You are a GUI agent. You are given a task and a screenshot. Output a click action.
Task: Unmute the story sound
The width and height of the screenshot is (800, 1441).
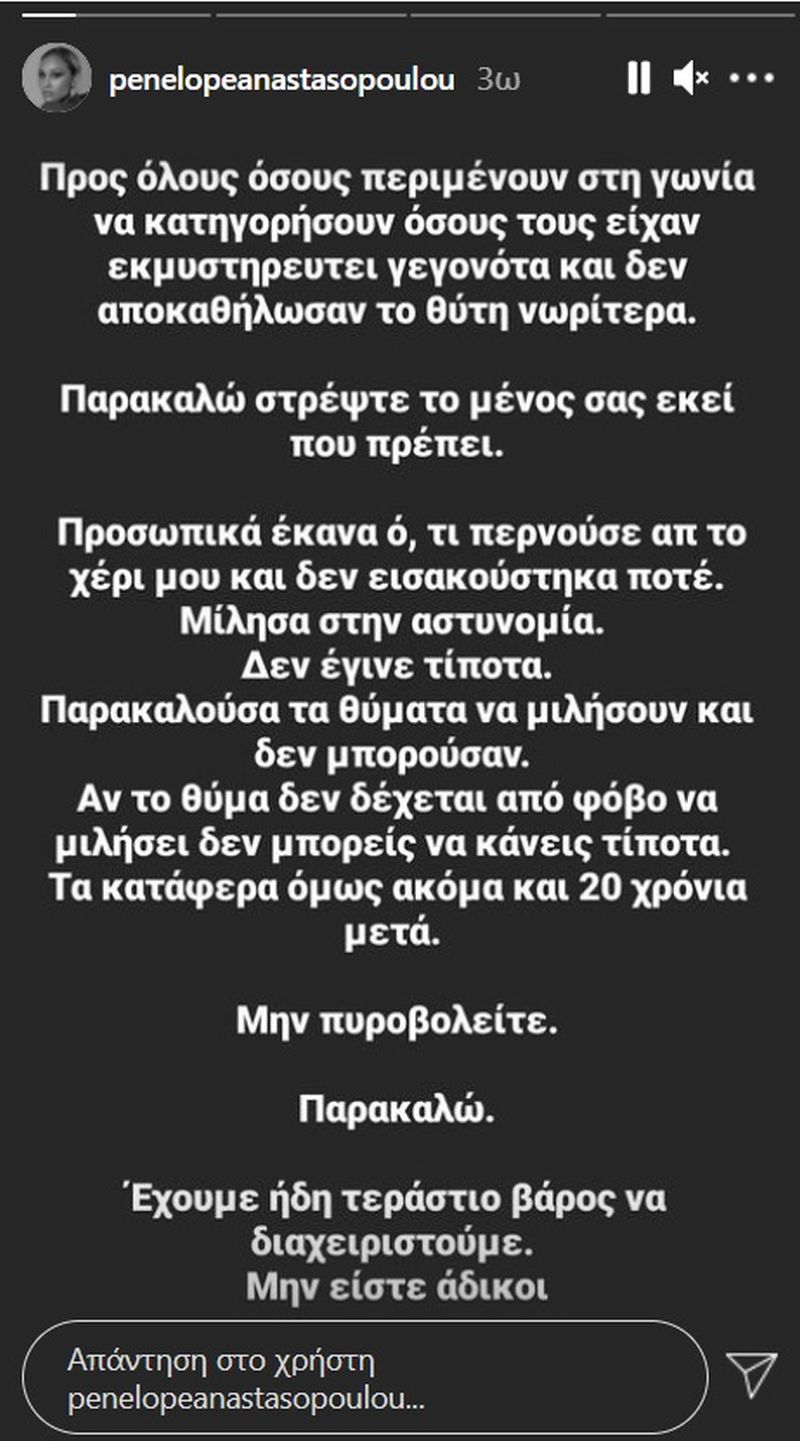(x=691, y=78)
